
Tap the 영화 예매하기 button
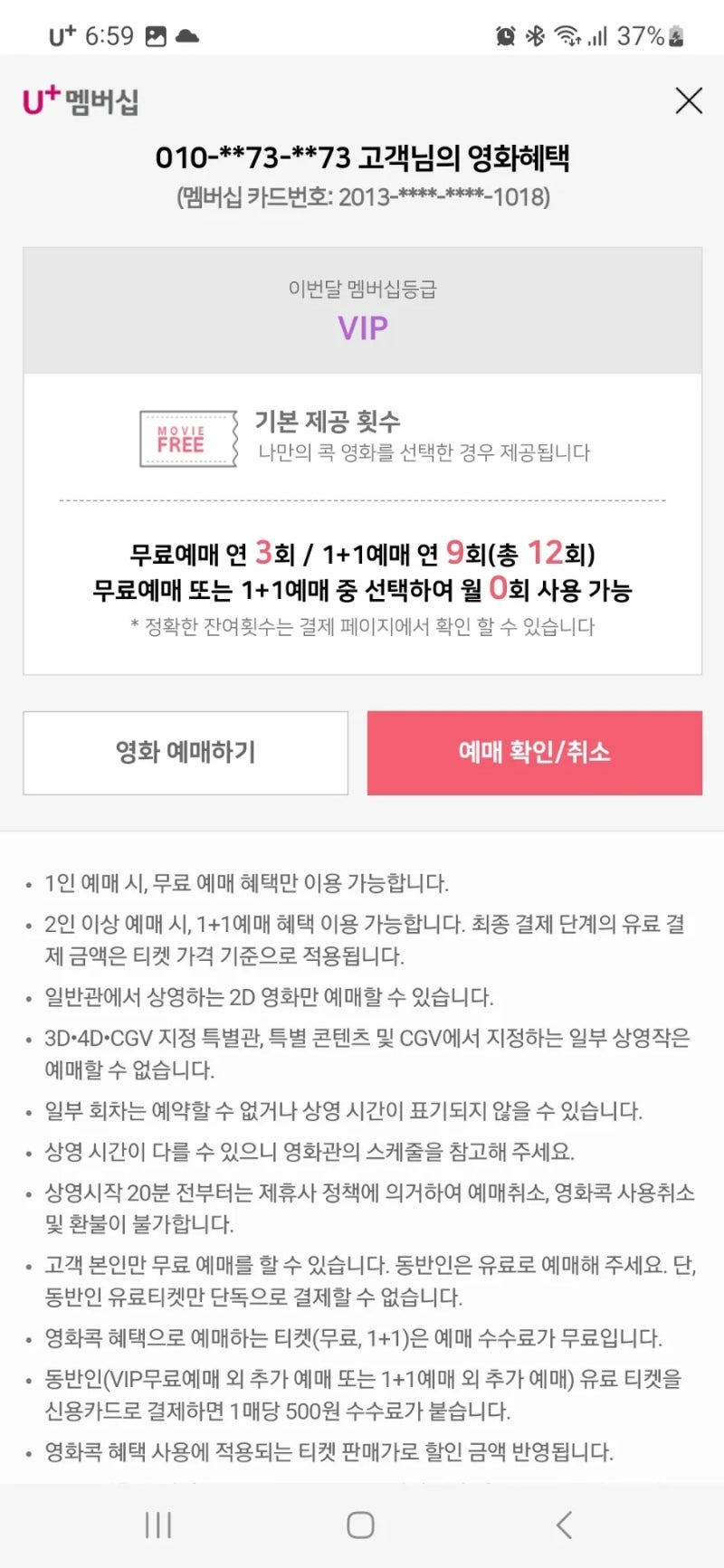pos(186,753)
